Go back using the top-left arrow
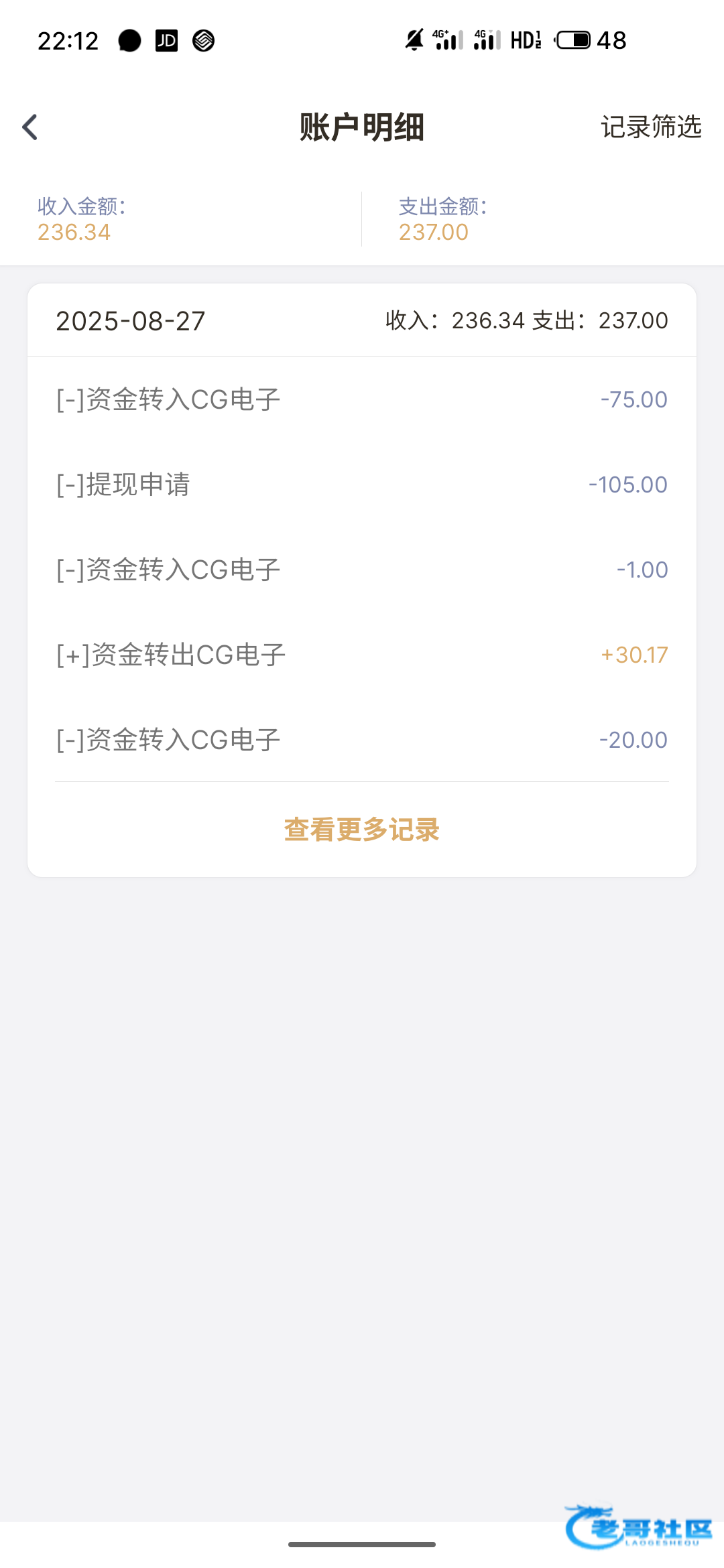Viewport: 724px width, 1568px height. [x=30, y=127]
